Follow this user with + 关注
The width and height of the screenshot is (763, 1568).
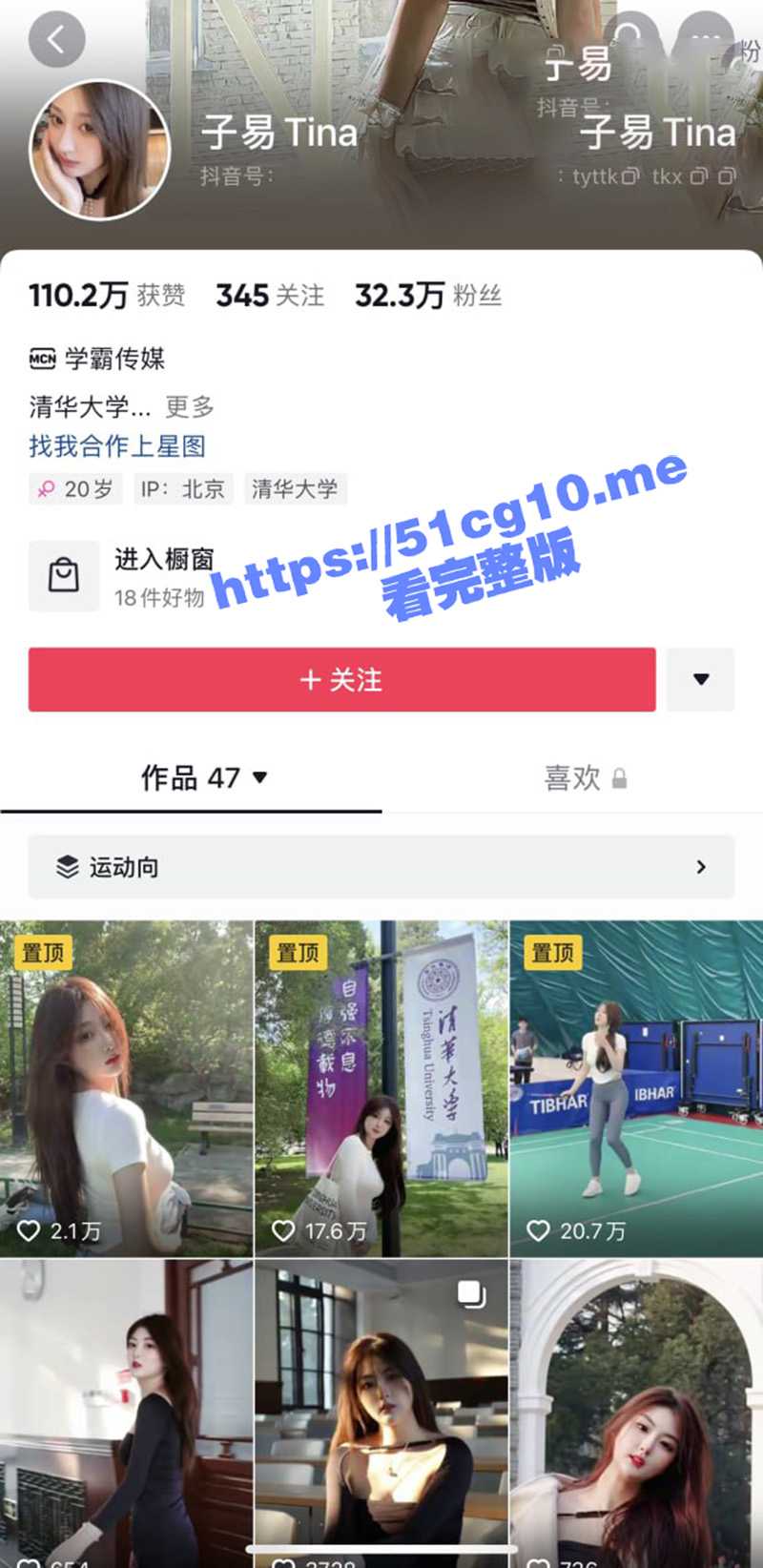tap(341, 679)
